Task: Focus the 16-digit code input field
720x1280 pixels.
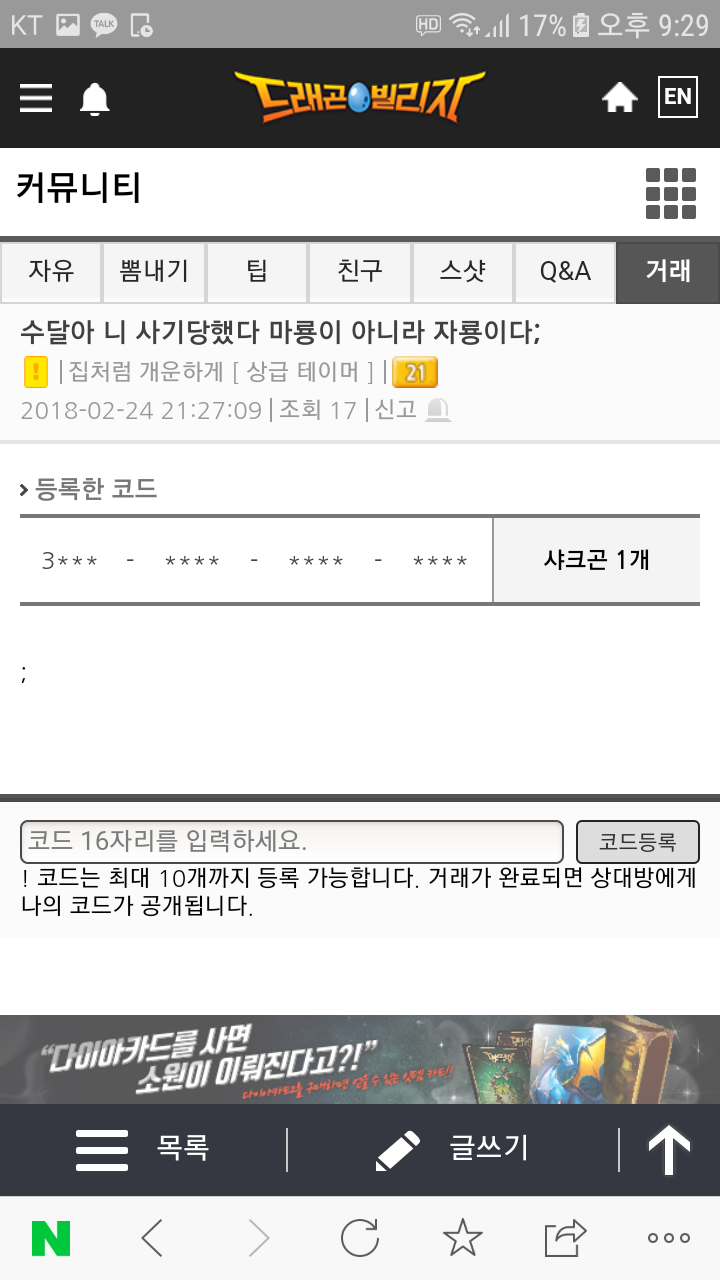Action: (291, 841)
